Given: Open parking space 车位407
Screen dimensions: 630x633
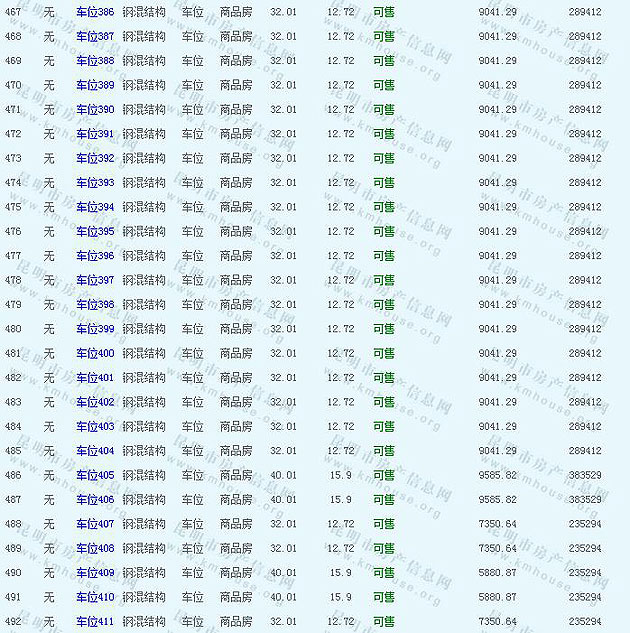Looking at the screenshot, I should [95, 524].
